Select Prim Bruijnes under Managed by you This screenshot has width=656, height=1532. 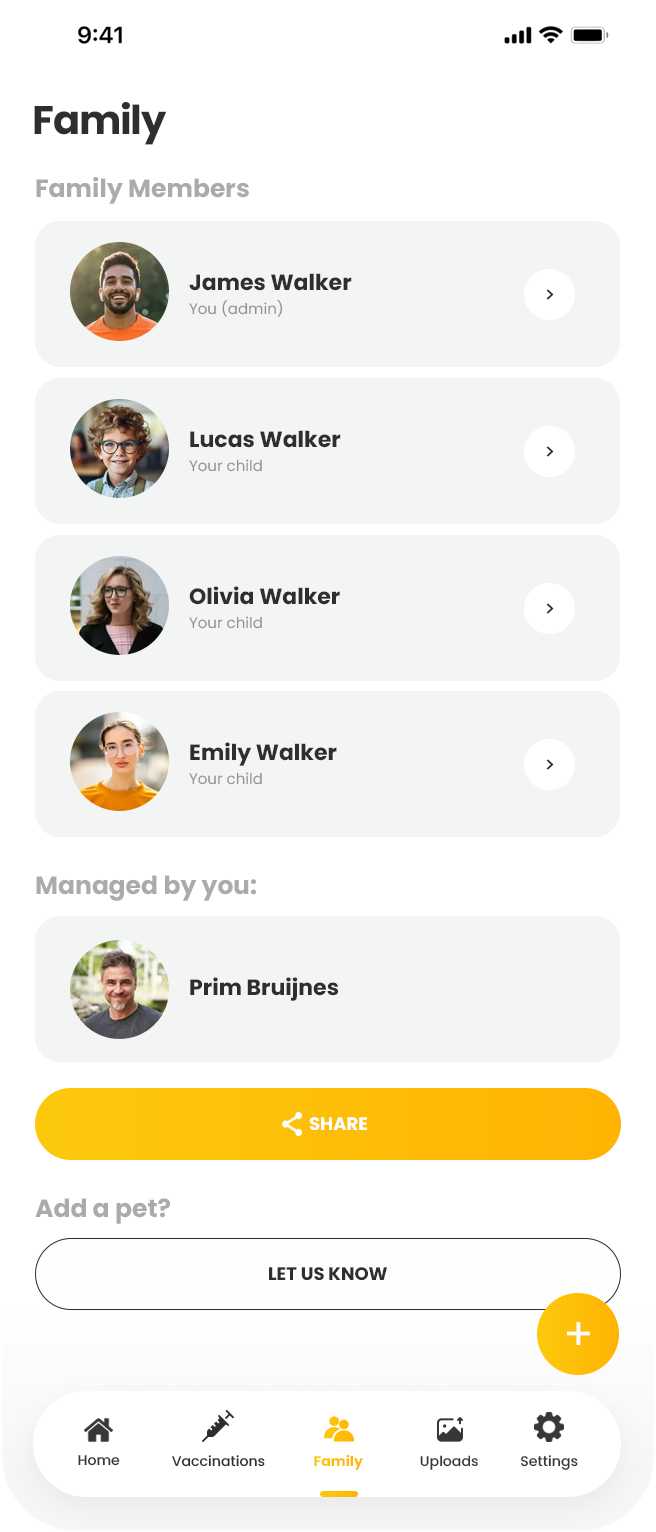click(x=327, y=989)
